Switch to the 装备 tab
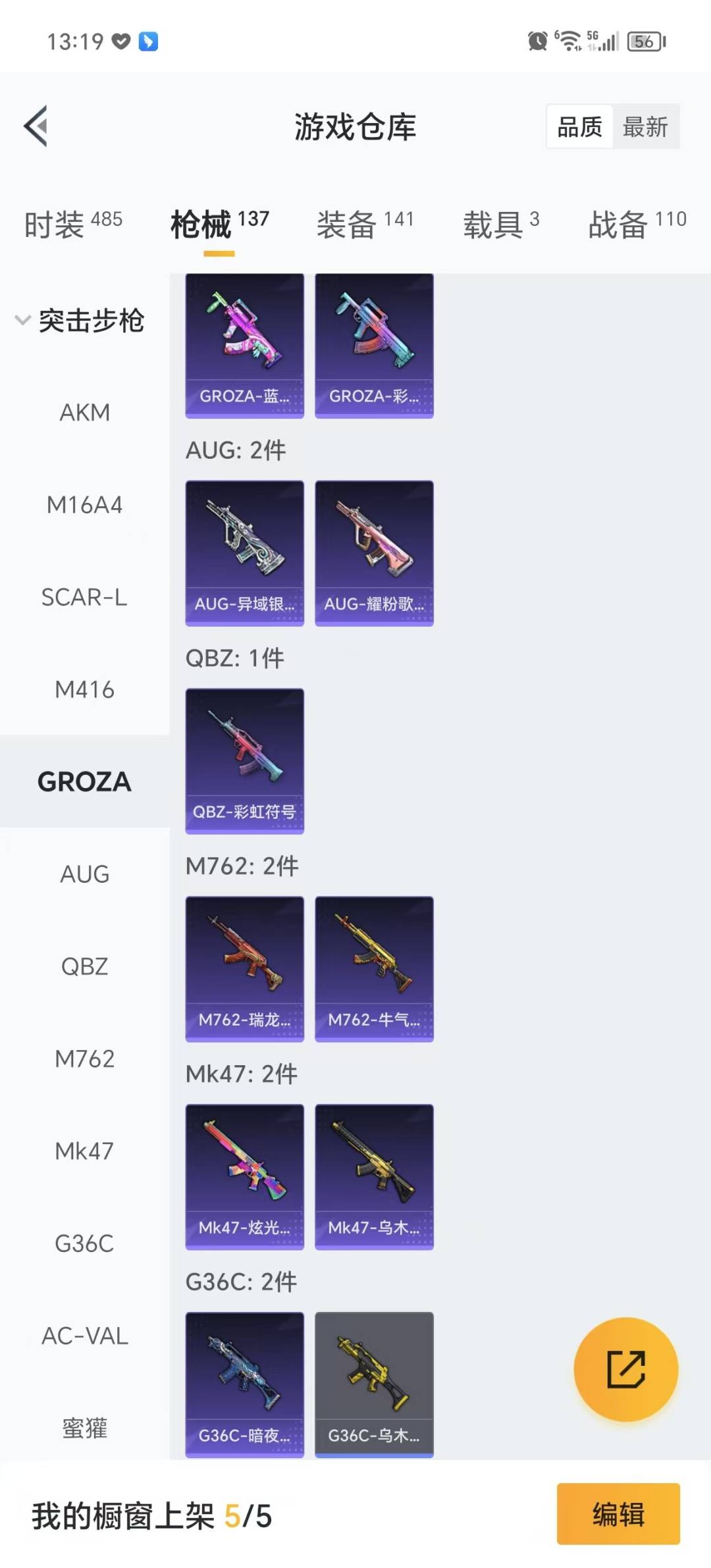This screenshot has height=1568, width=711. point(365,224)
